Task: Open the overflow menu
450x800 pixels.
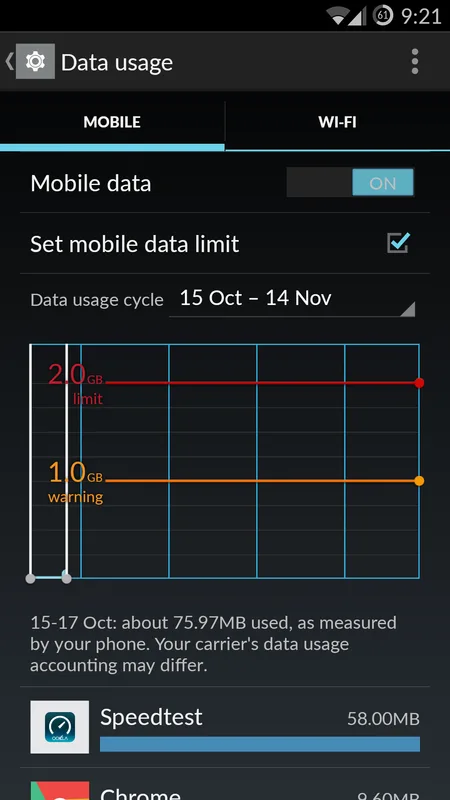Action: click(415, 62)
